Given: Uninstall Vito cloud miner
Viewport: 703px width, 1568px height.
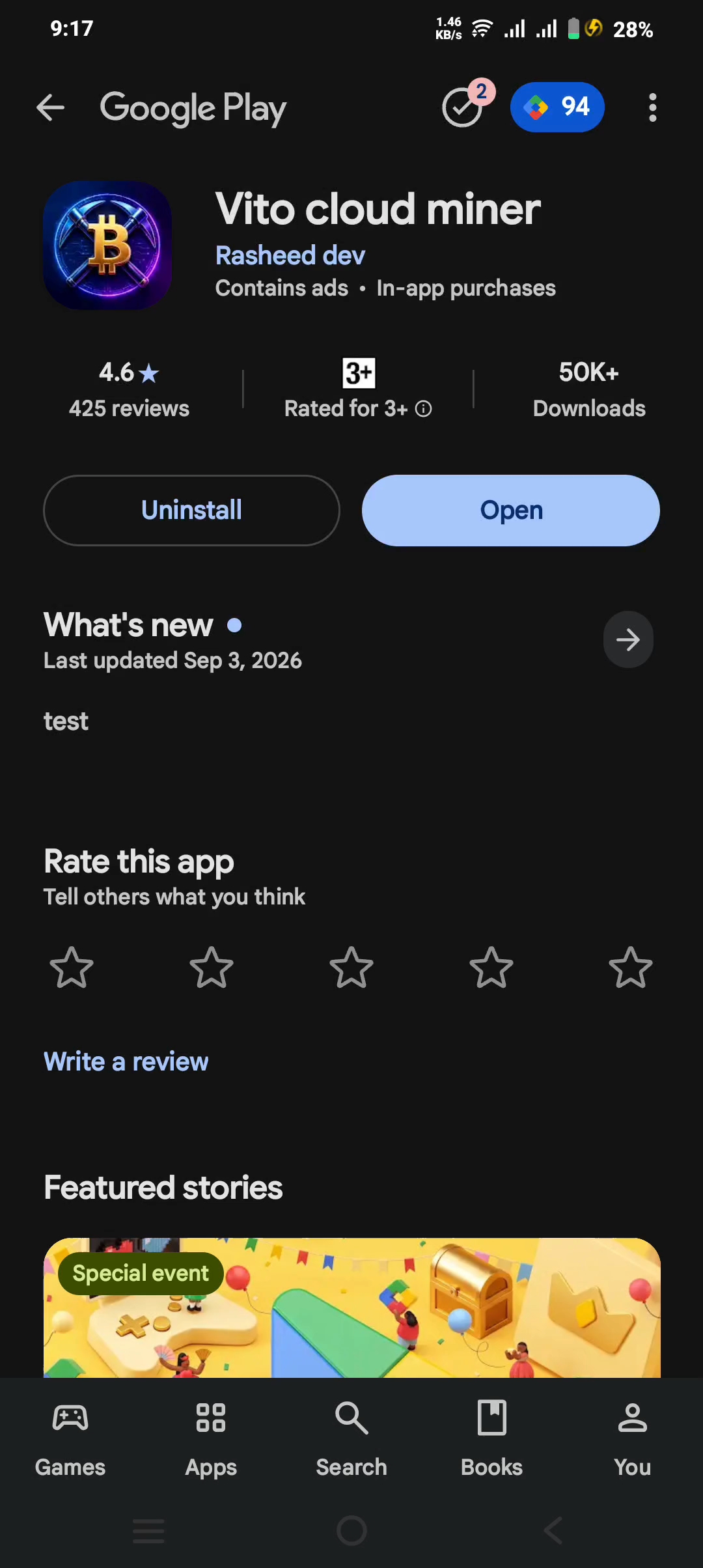Looking at the screenshot, I should coord(191,511).
